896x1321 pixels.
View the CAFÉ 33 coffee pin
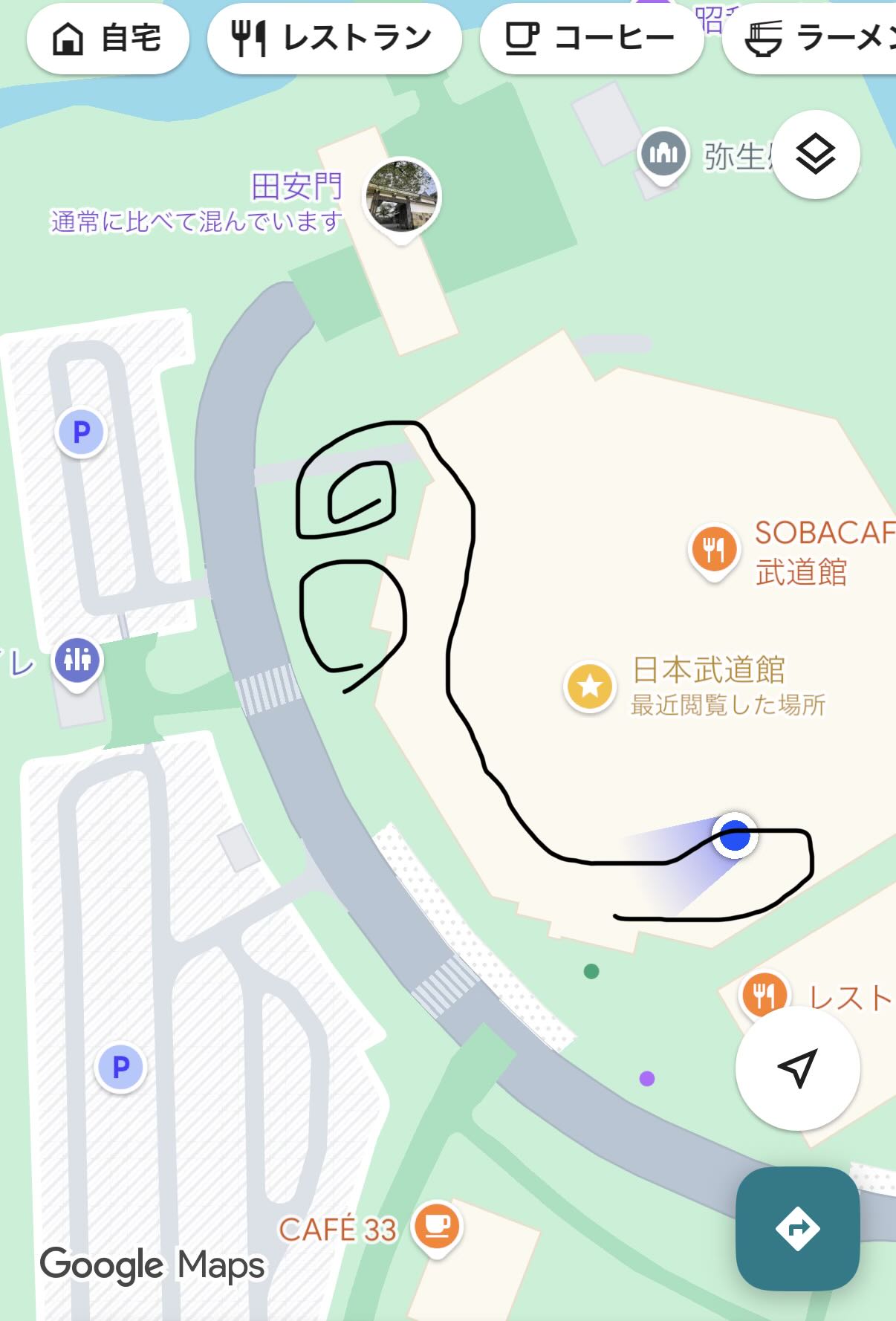pyautogui.click(x=437, y=1224)
